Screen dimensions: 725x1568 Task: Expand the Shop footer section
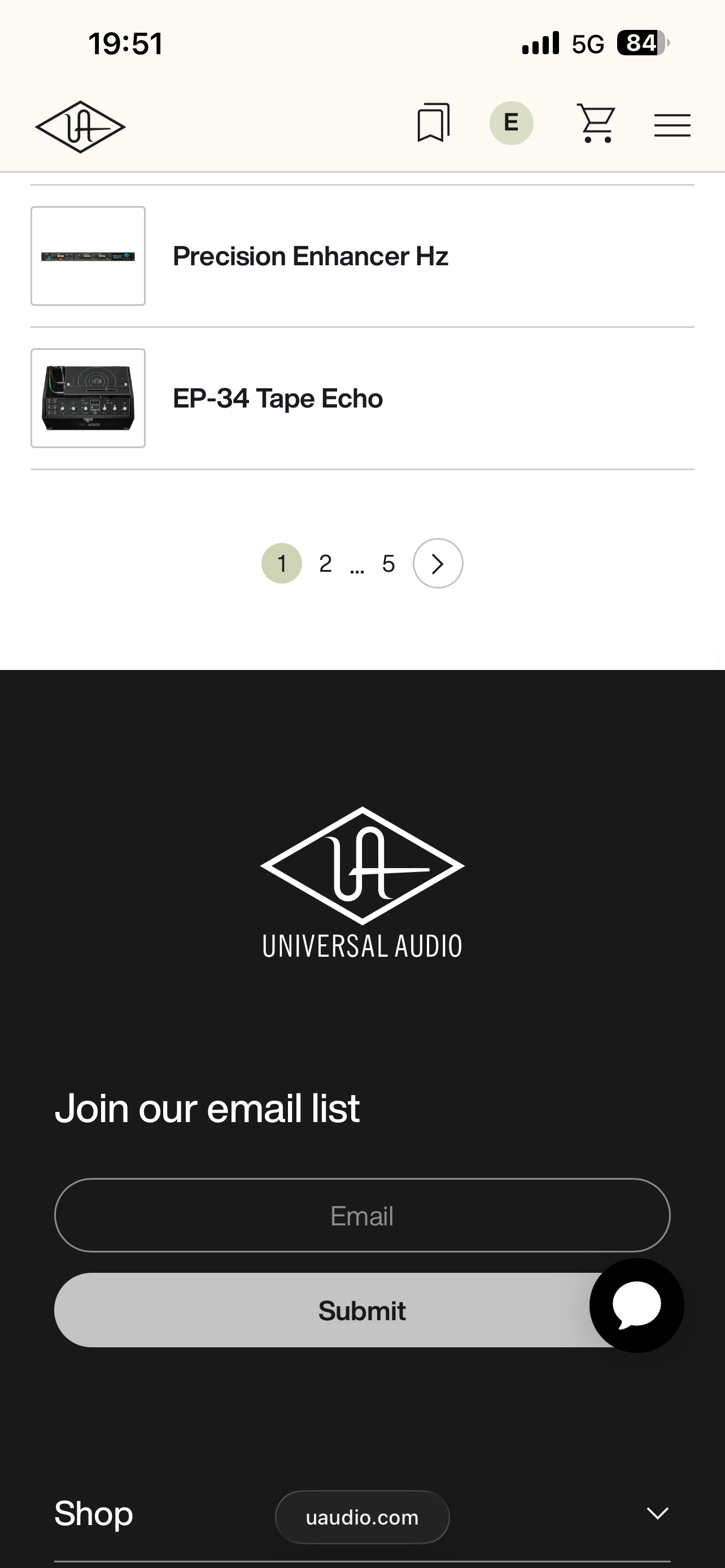[x=657, y=1513]
